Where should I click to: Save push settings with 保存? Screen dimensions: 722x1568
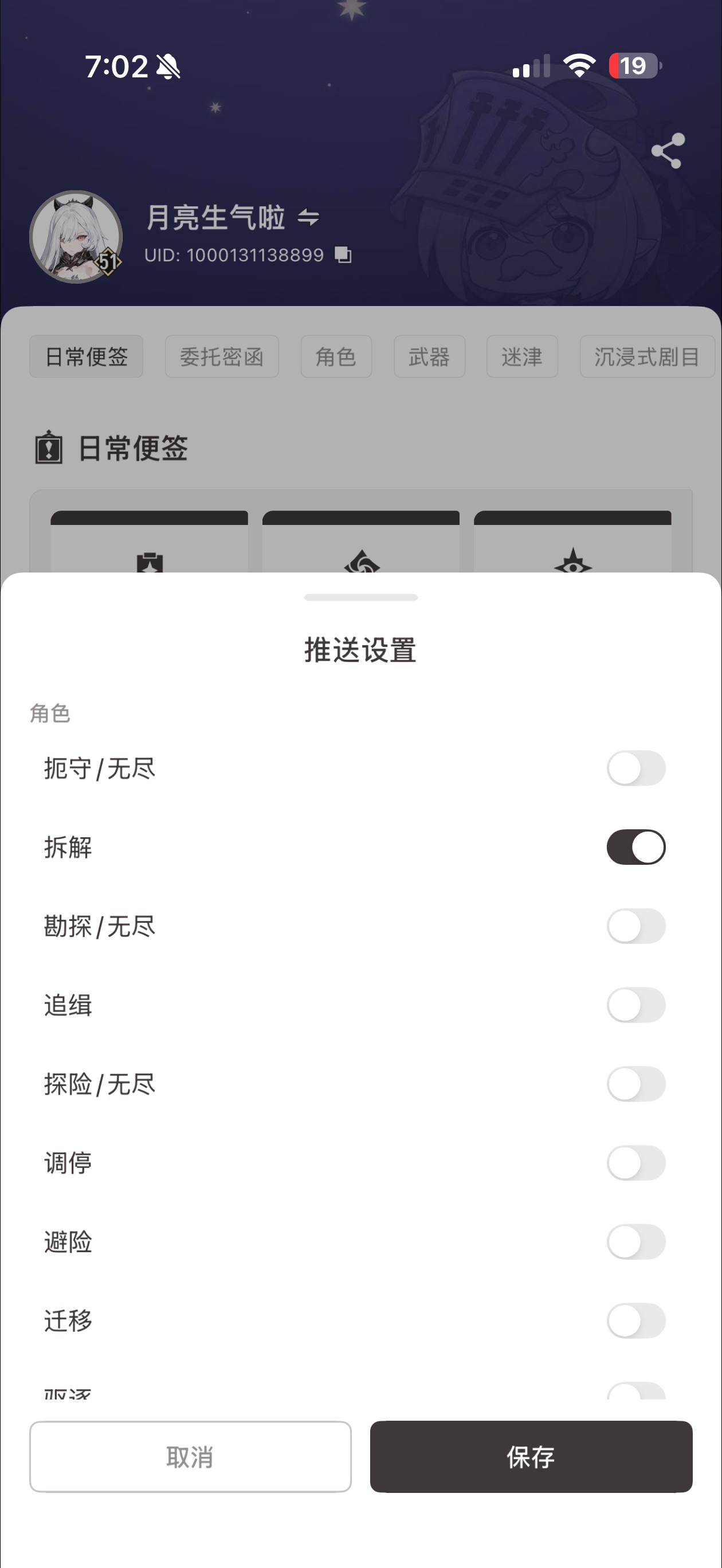click(x=531, y=1457)
